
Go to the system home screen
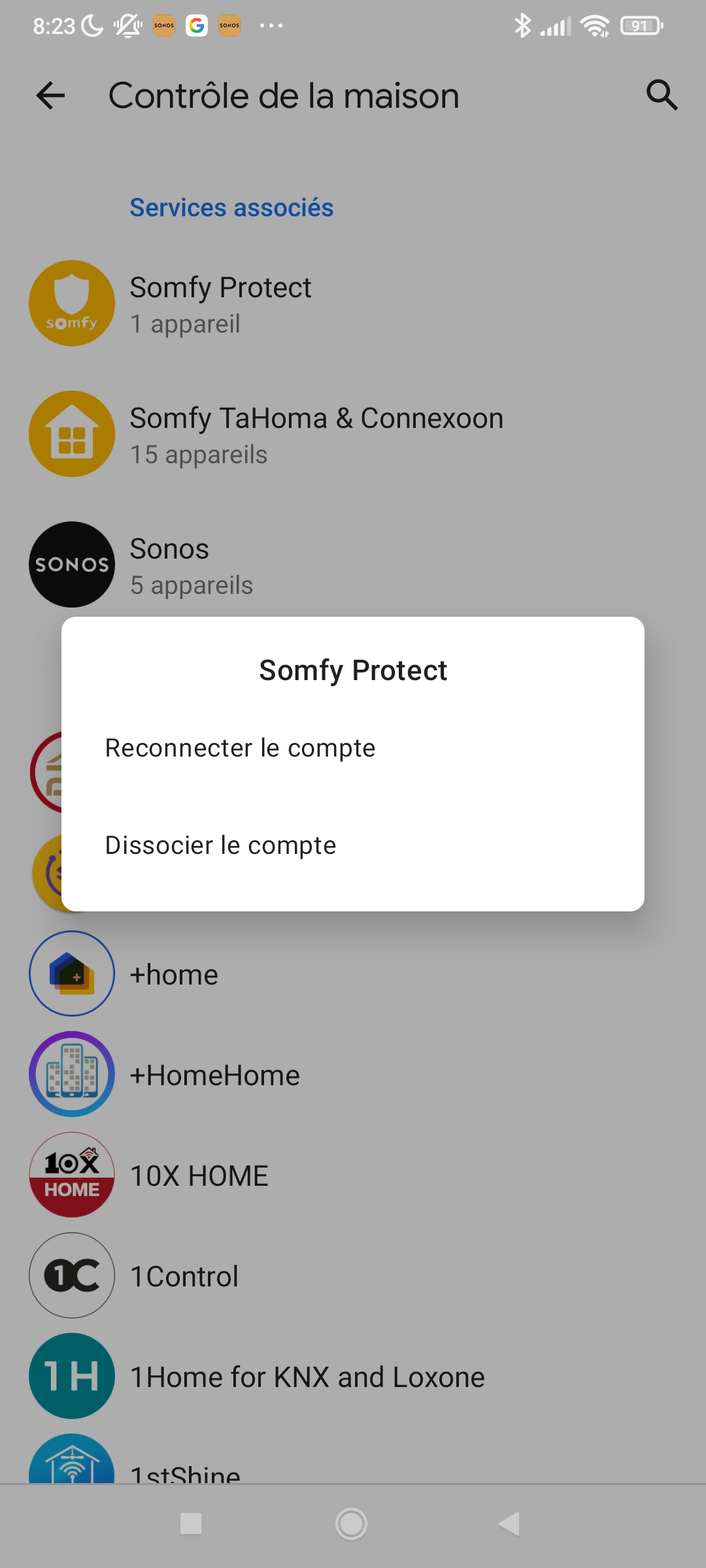point(351,1524)
